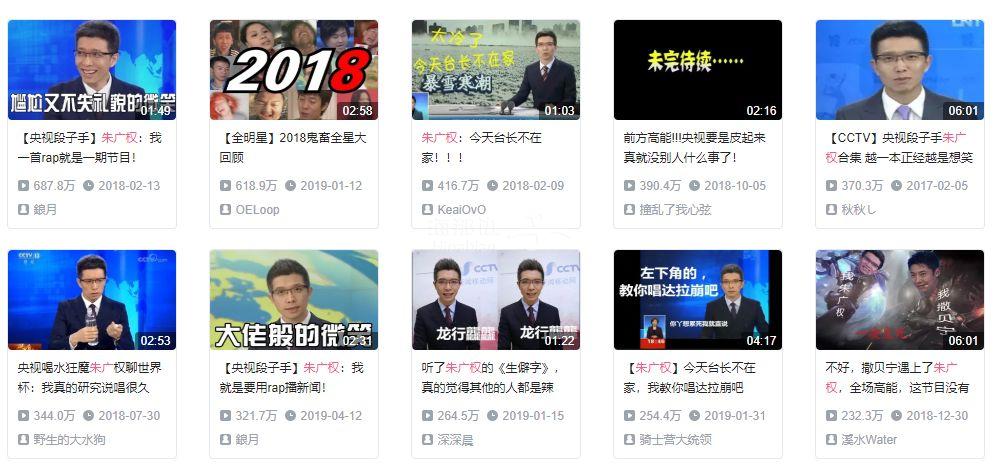Play the 我就是要用rap播新闻 video
The image size is (1003, 467).
coord(294,300)
